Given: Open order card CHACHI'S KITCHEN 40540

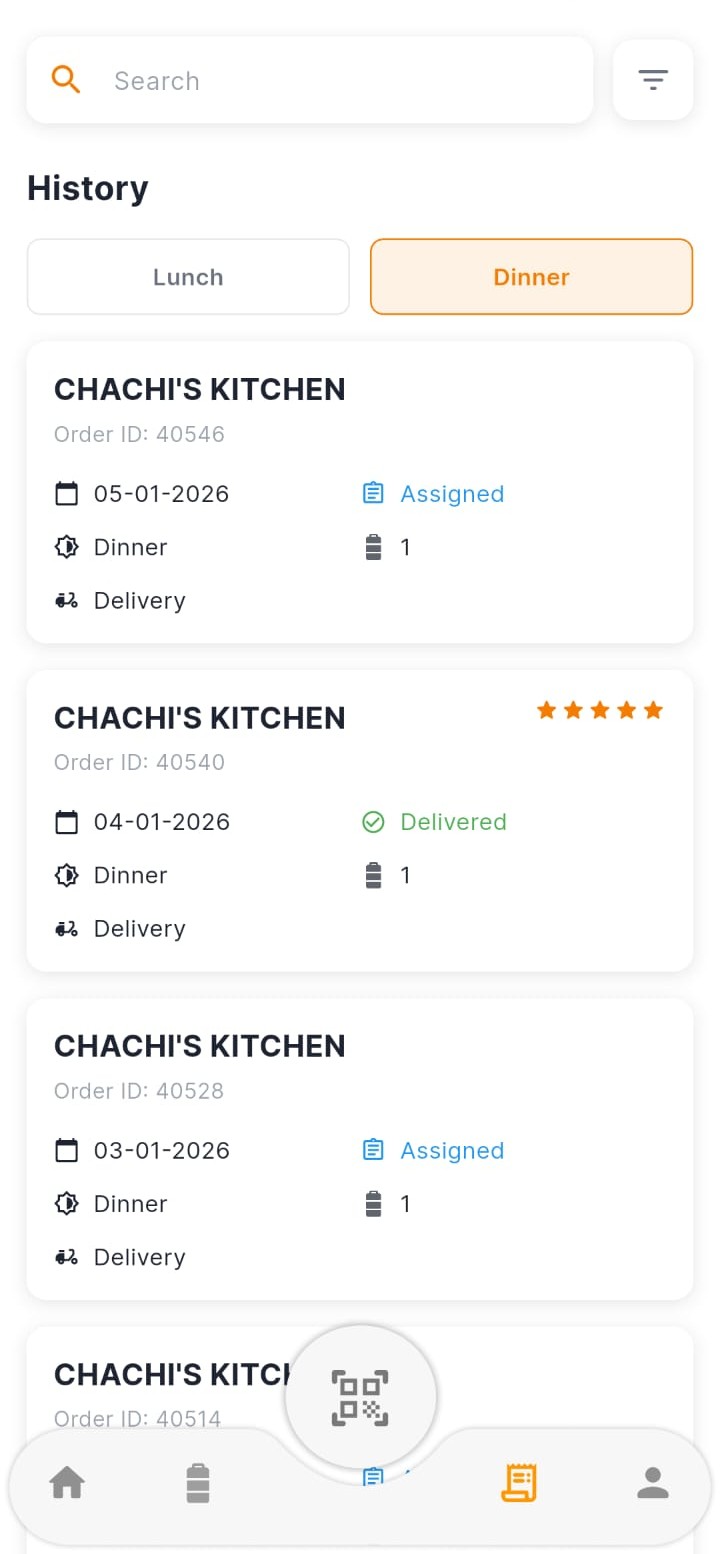Looking at the screenshot, I should 360,820.
